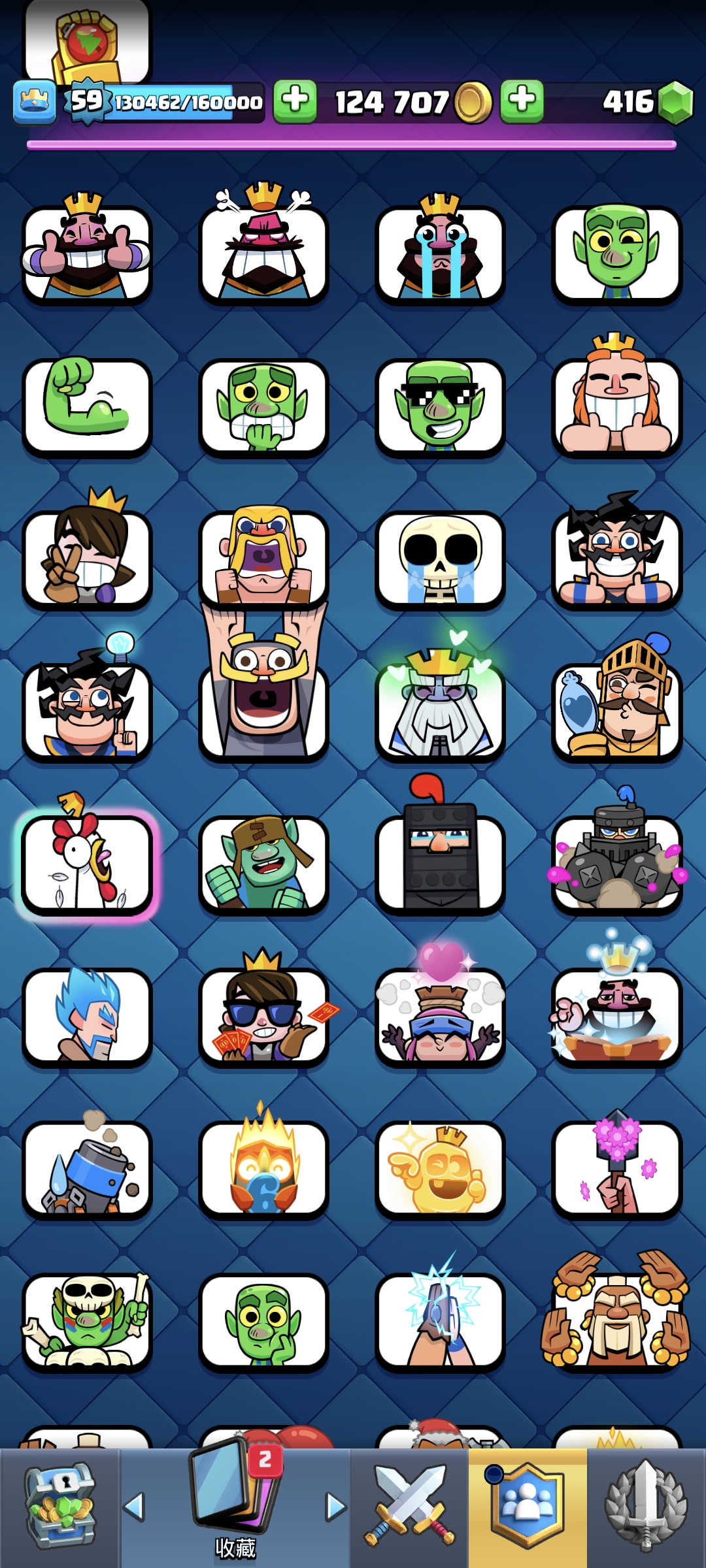Open the sword and laurel events tab
This screenshot has width=706, height=1568.
(x=646, y=1506)
